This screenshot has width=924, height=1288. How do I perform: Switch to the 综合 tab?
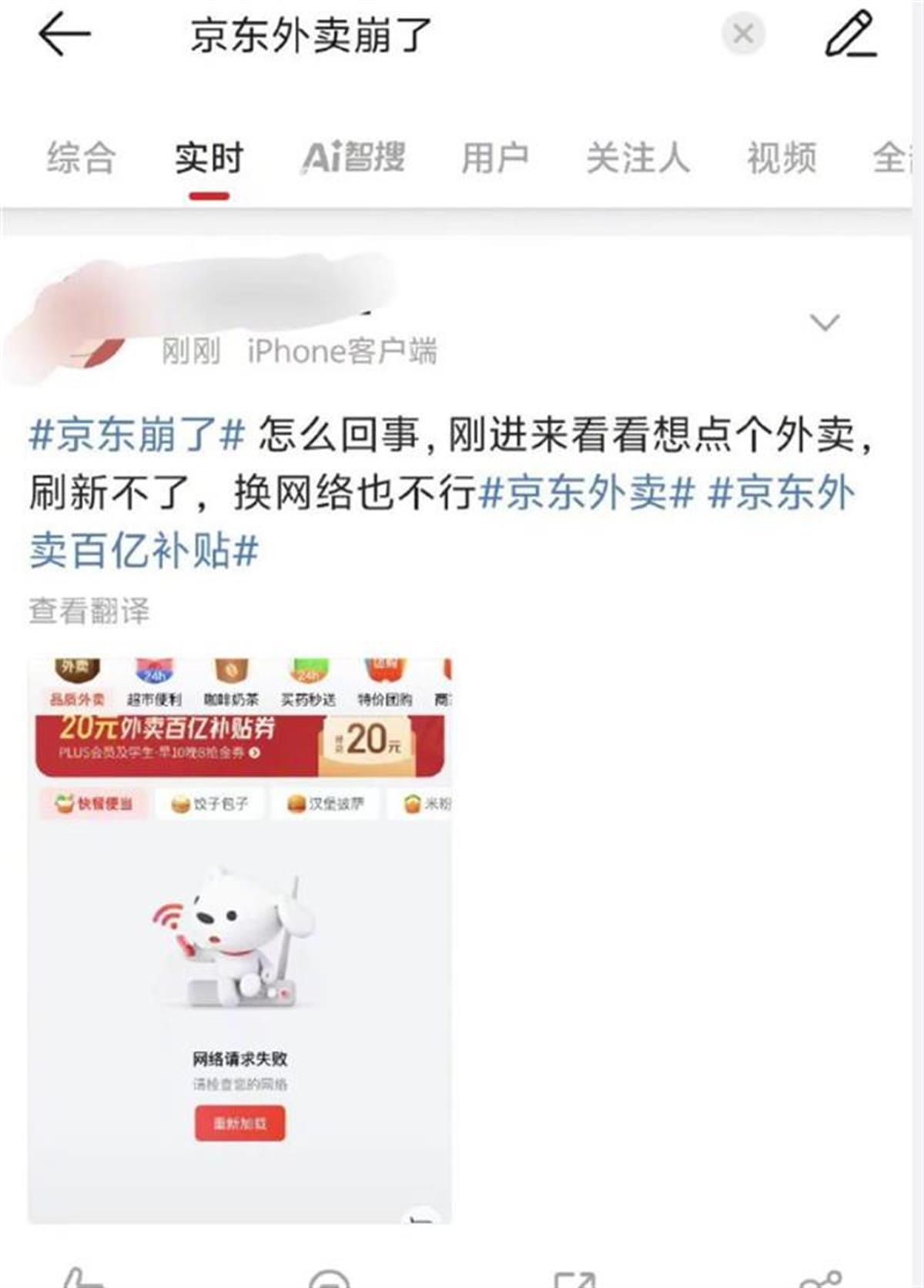tap(81, 158)
